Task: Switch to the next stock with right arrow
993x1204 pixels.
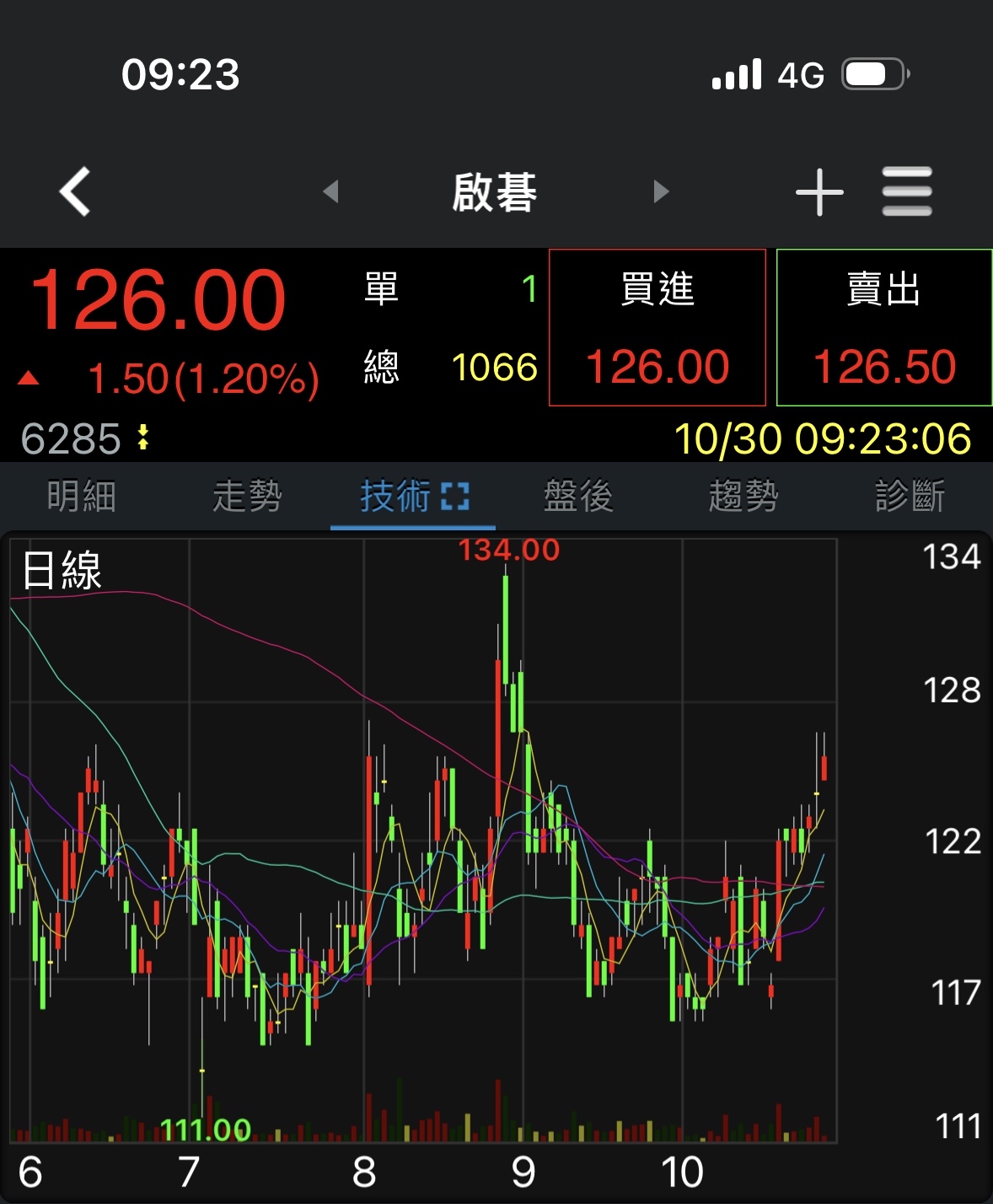Action: (662, 191)
